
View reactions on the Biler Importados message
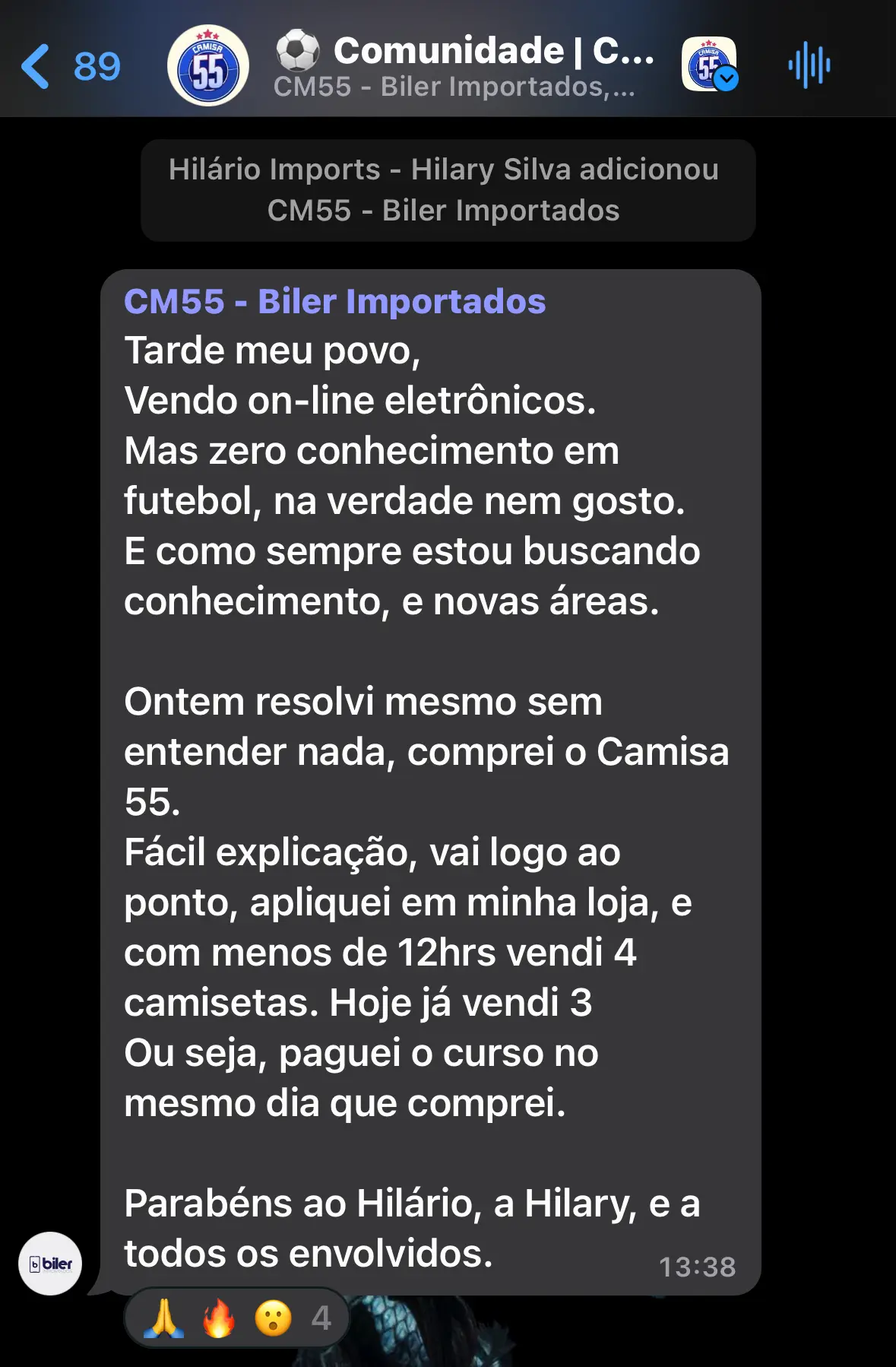(236, 1318)
